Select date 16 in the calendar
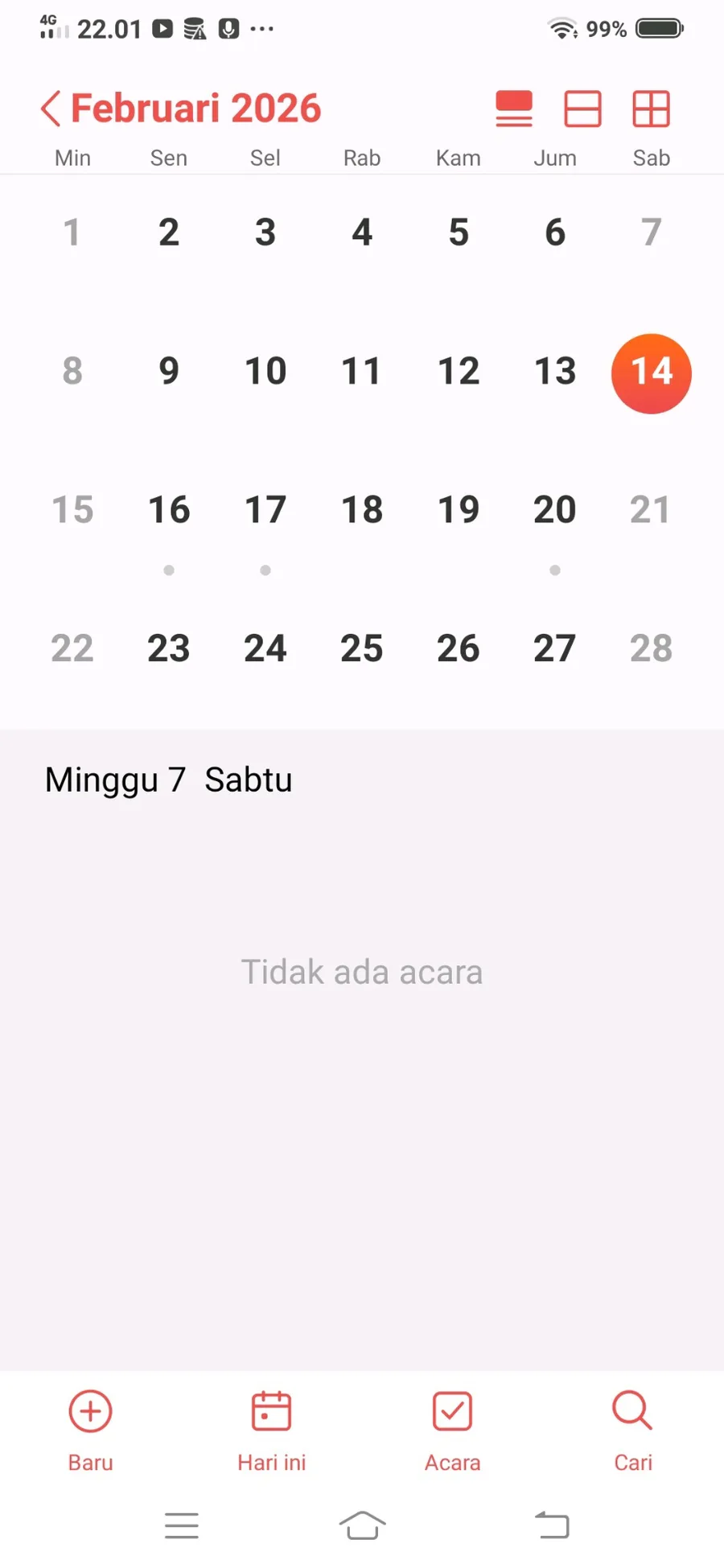The width and height of the screenshot is (724, 1568). (x=169, y=510)
